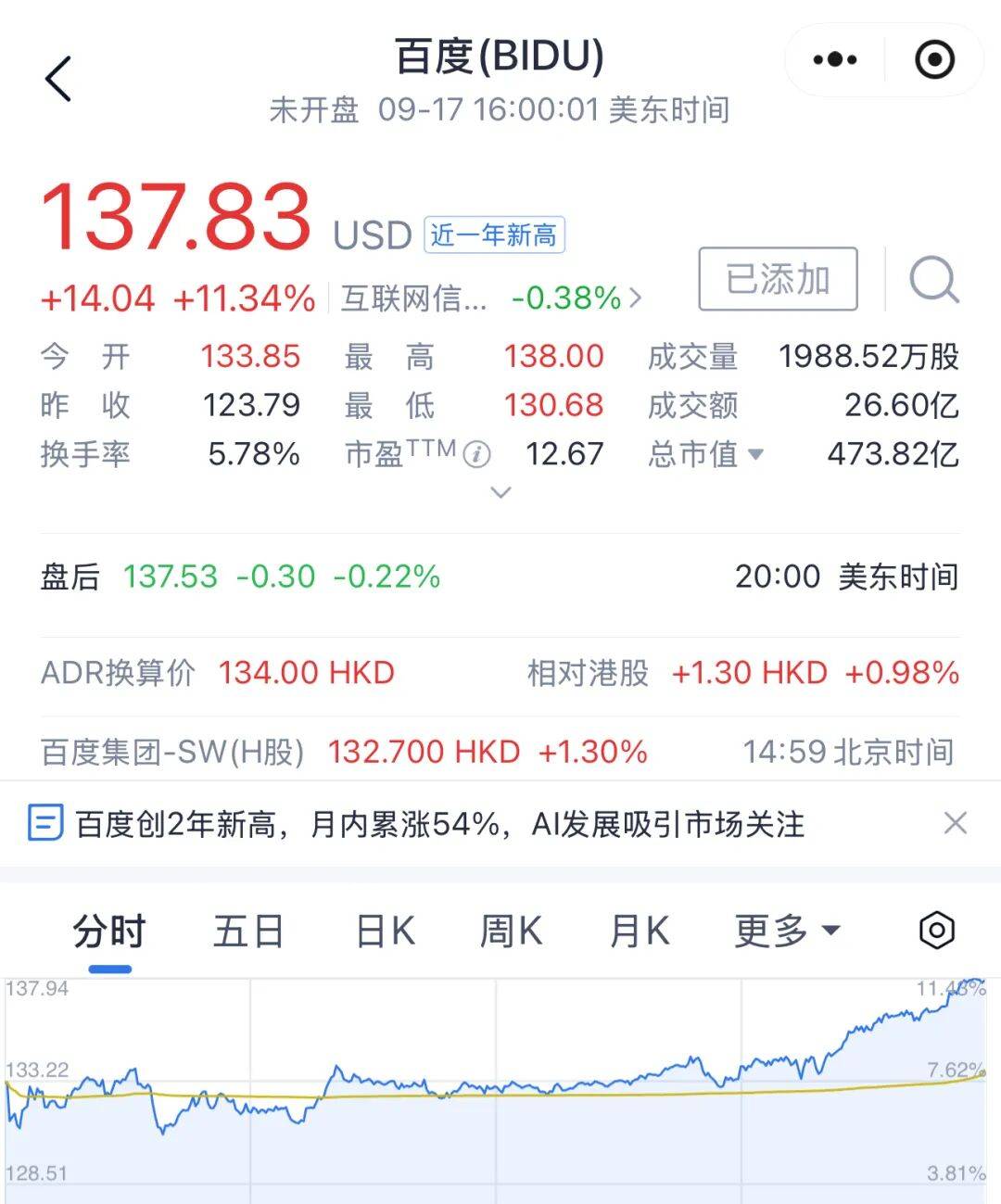
Task: Open chart settings hexagon icon
Action: 936,931
